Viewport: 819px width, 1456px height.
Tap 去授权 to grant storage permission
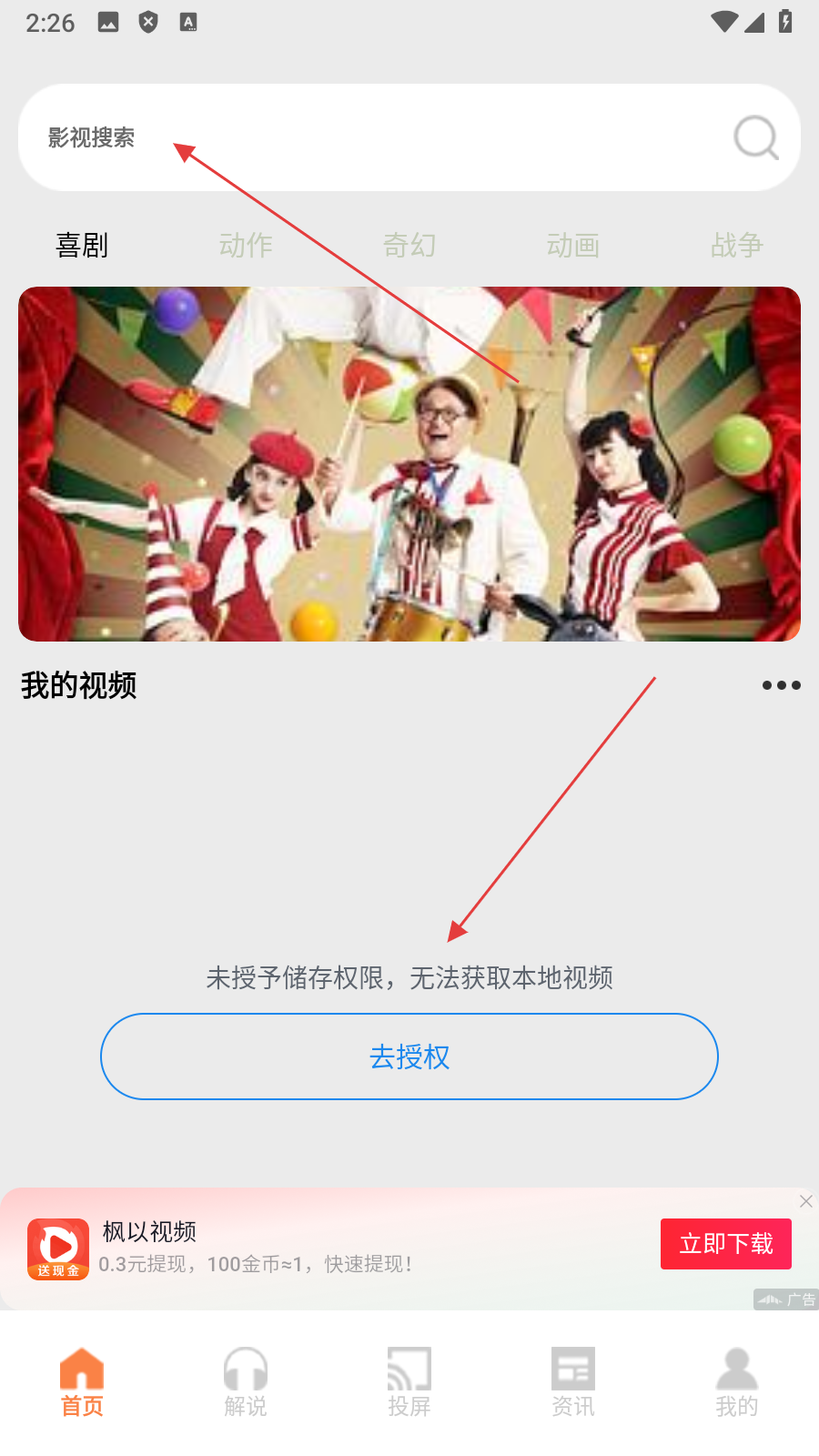[x=409, y=1057]
